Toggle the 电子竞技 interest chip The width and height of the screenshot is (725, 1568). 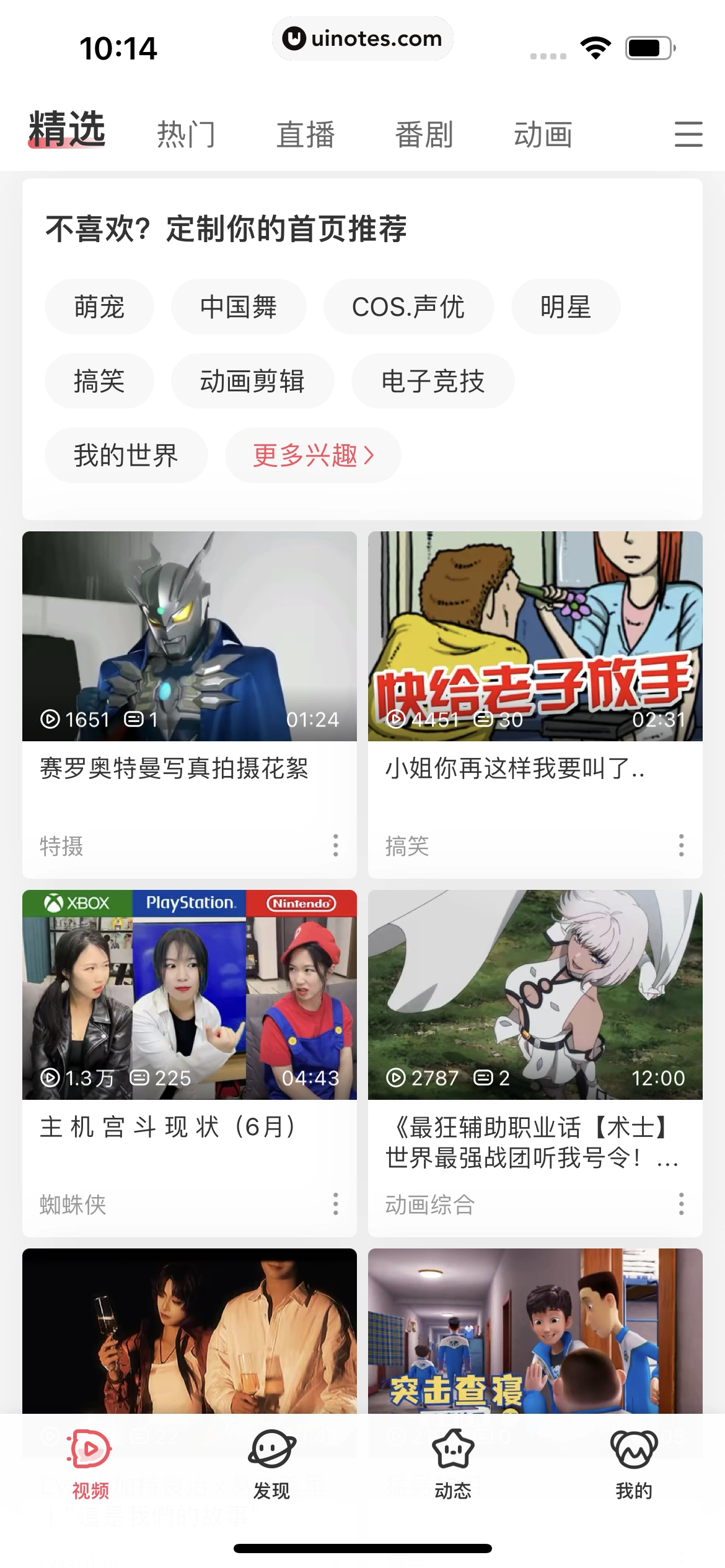pos(433,380)
